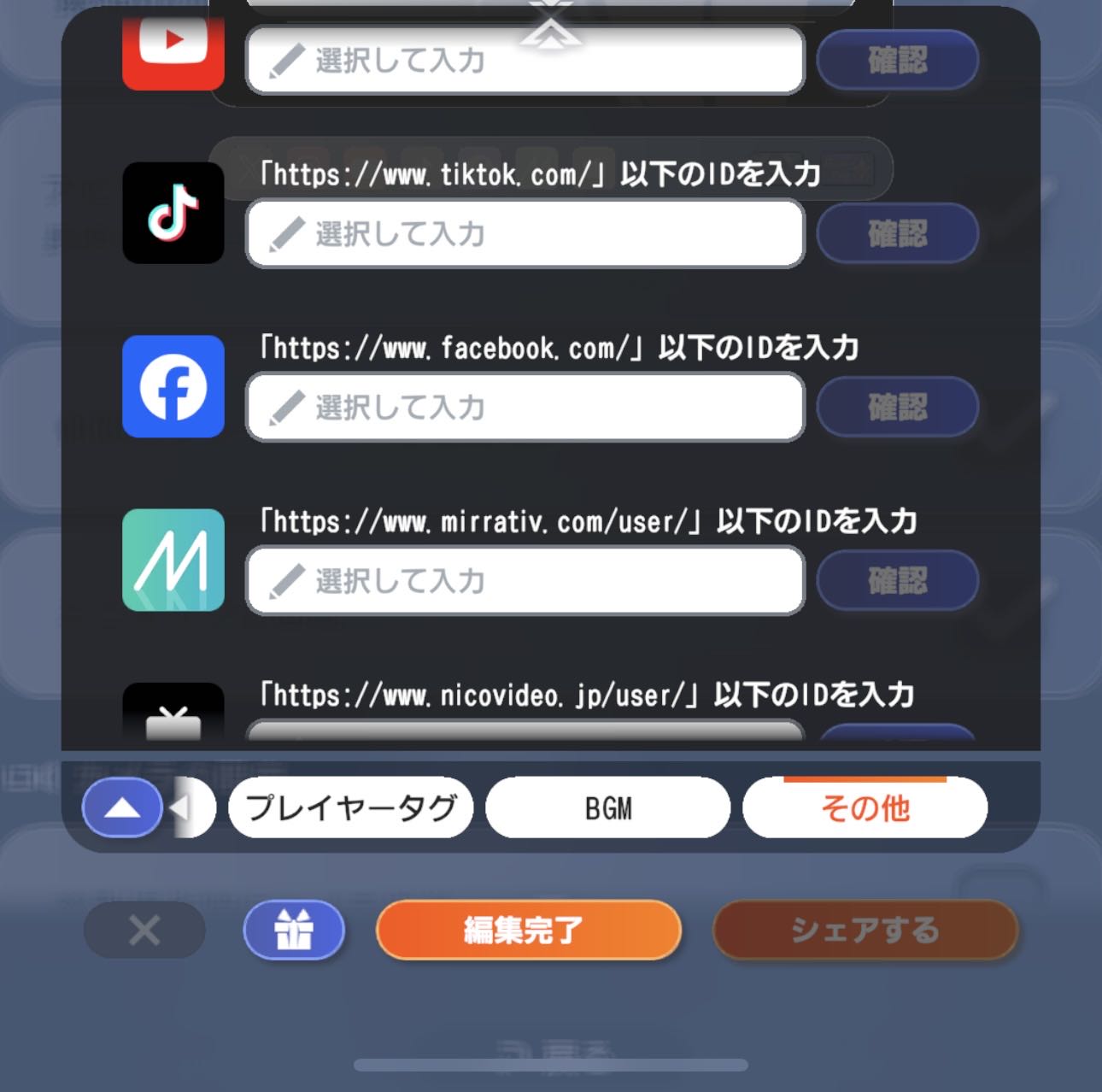1102x1092 pixels.
Task: Collapse panel with the up-arrow button
Action: pos(122,807)
